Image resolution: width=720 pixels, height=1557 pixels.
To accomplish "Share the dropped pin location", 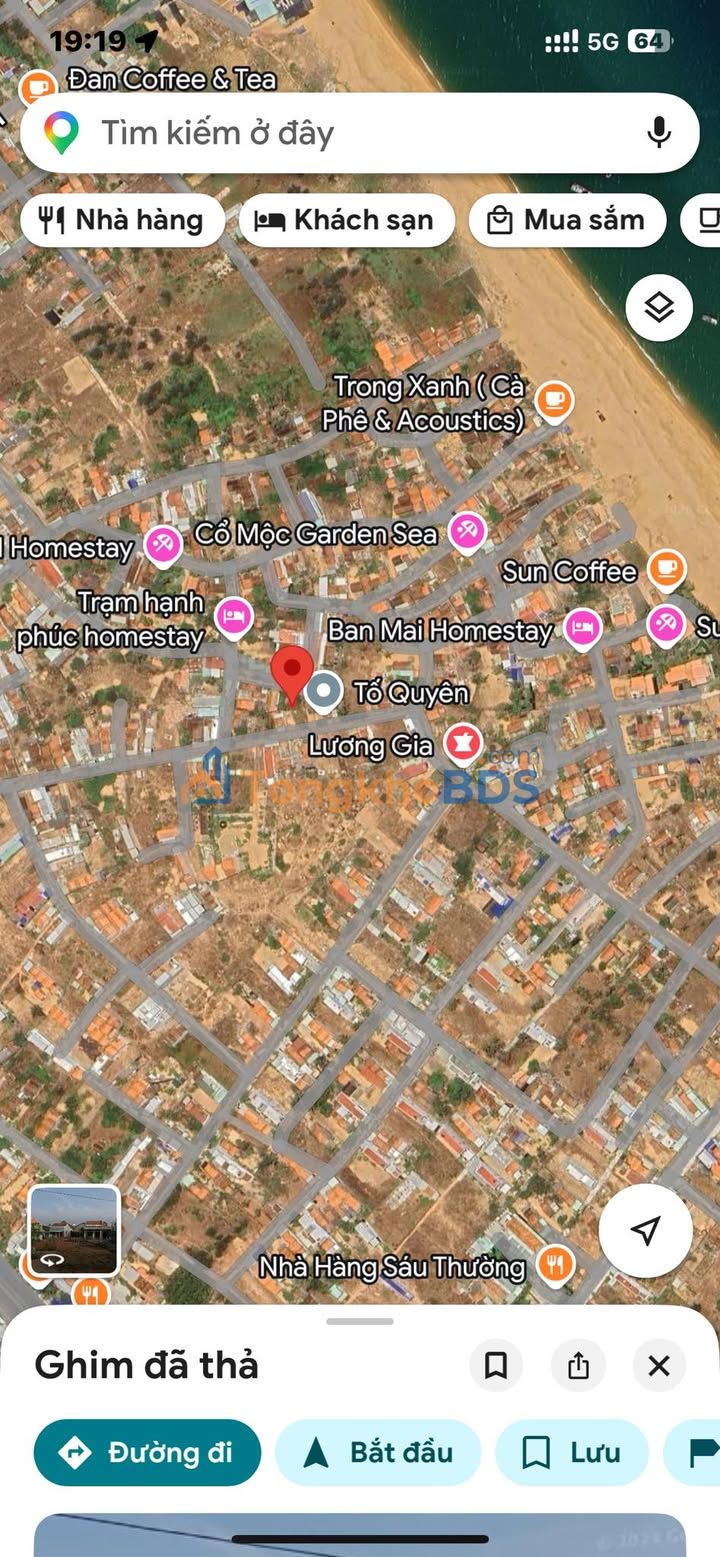I will pyautogui.click(x=578, y=1366).
